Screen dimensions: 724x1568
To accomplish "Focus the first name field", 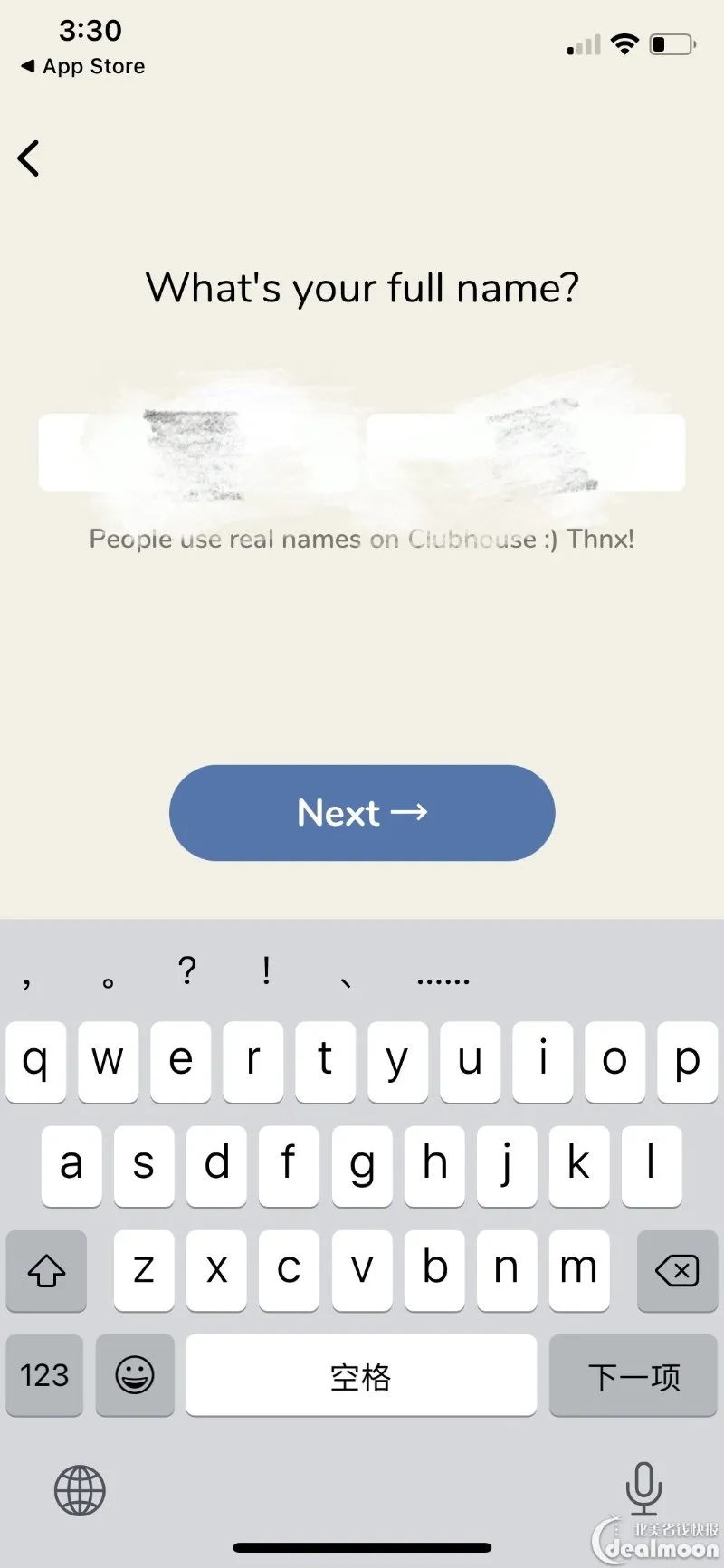I will click(199, 453).
